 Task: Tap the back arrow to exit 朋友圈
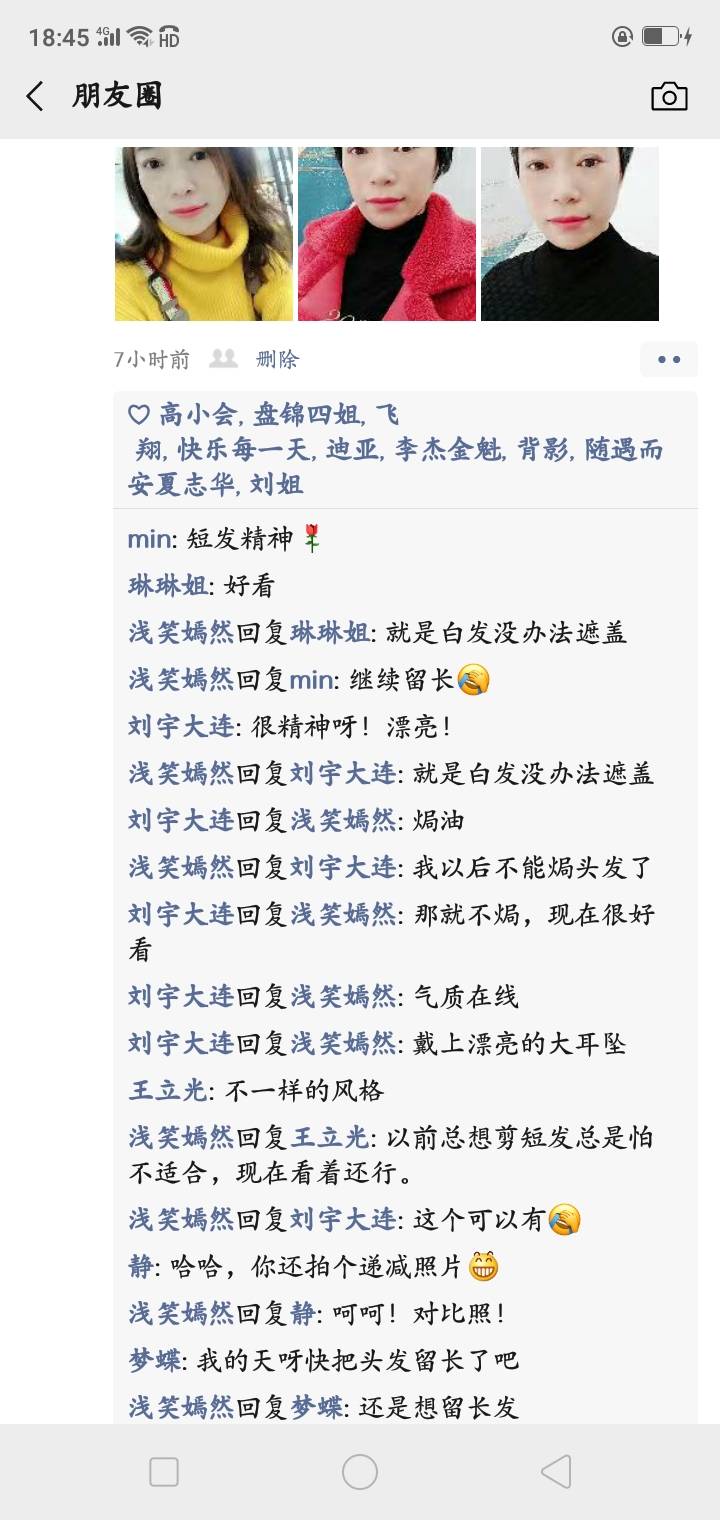(33, 96)
